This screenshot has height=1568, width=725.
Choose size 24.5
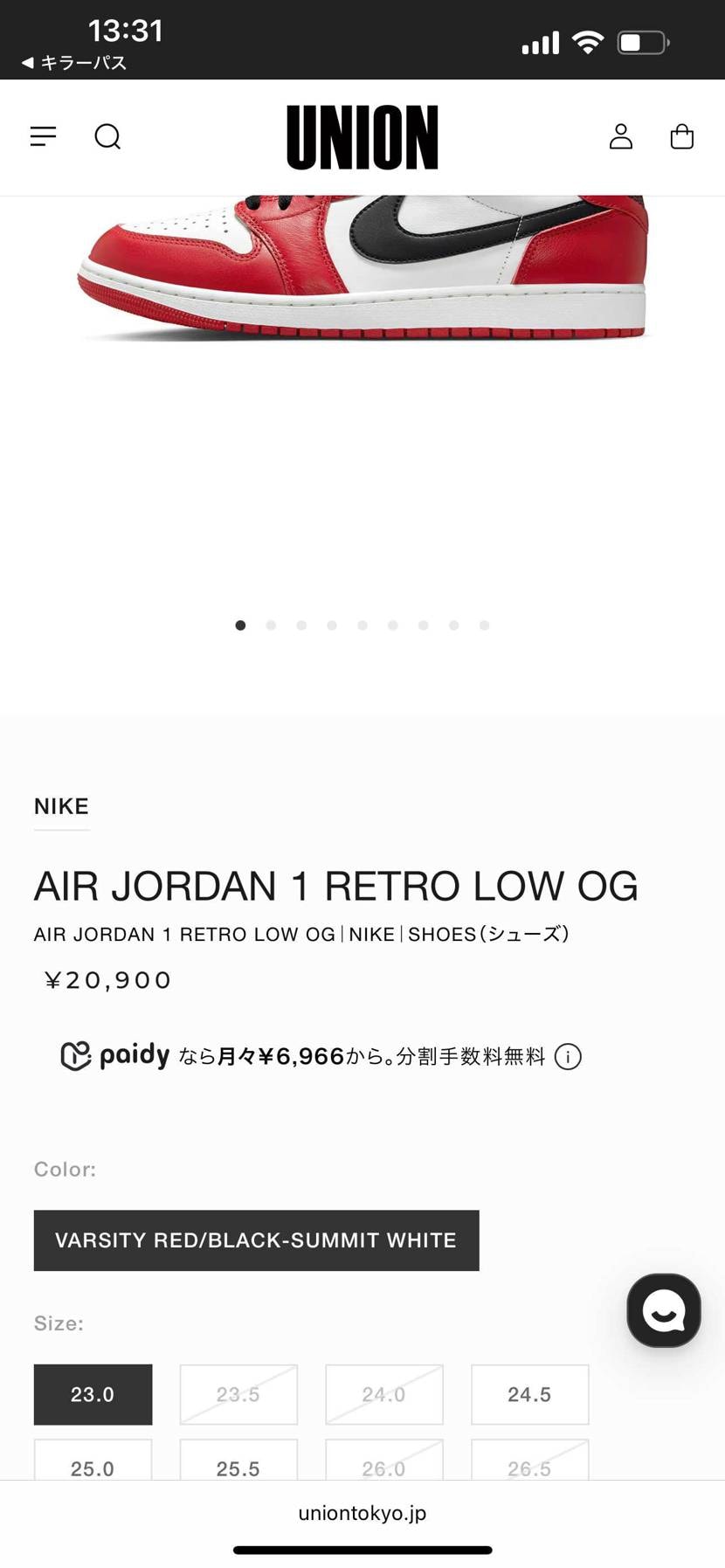click(x=529, y=1394)
